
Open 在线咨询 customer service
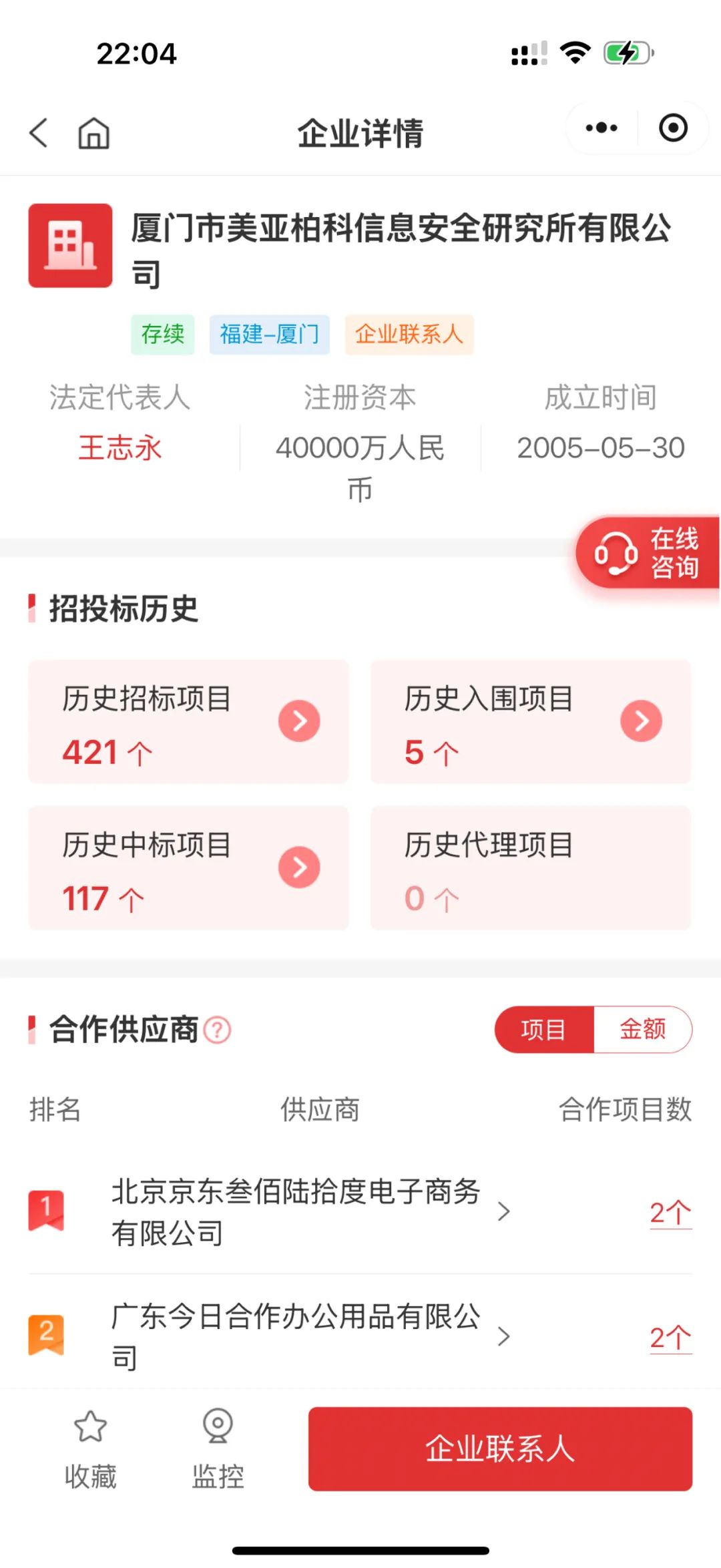click(x=648, y=553)
